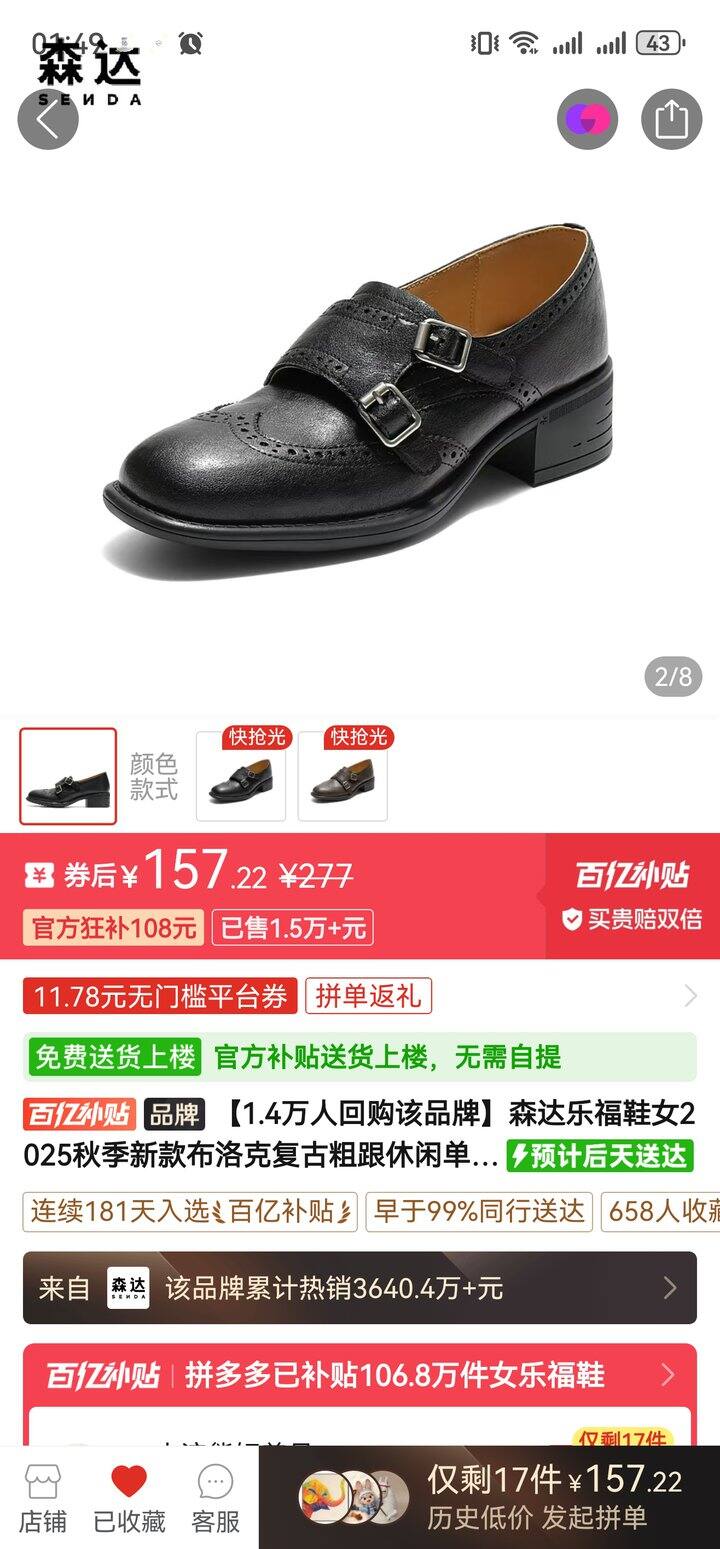Viewport: 720px width, 1549px height.
Task: Visit the 店铺 store page
Action: click(43, 1497)
